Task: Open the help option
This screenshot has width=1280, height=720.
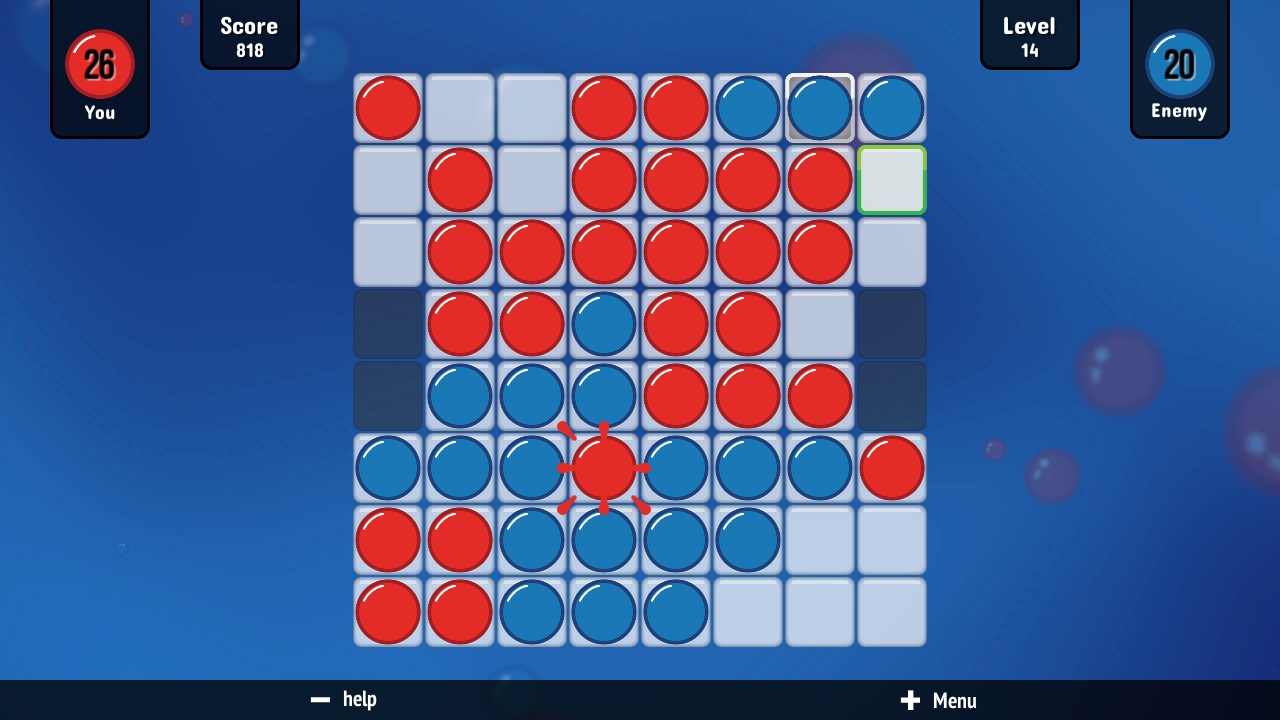Action: click(x=344, y=699)
